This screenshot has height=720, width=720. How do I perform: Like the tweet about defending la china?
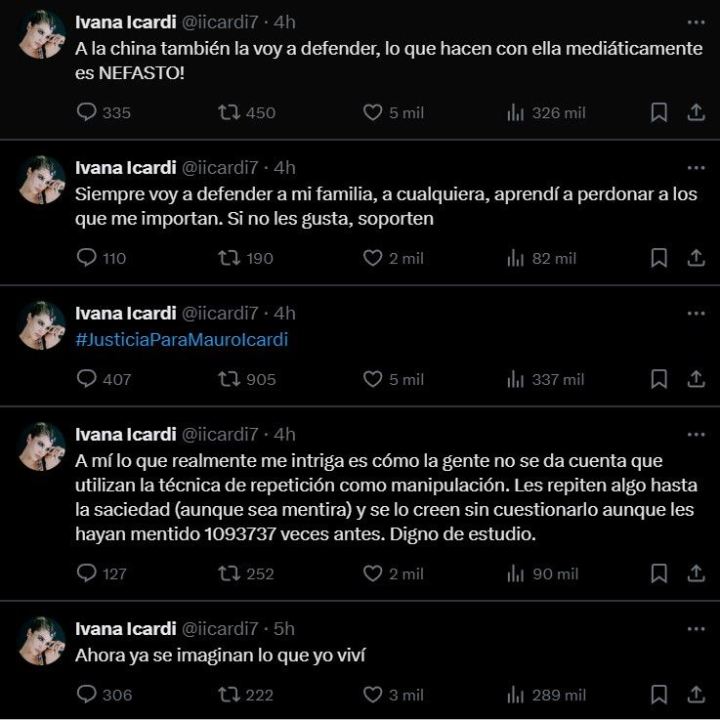click(373, 113)
